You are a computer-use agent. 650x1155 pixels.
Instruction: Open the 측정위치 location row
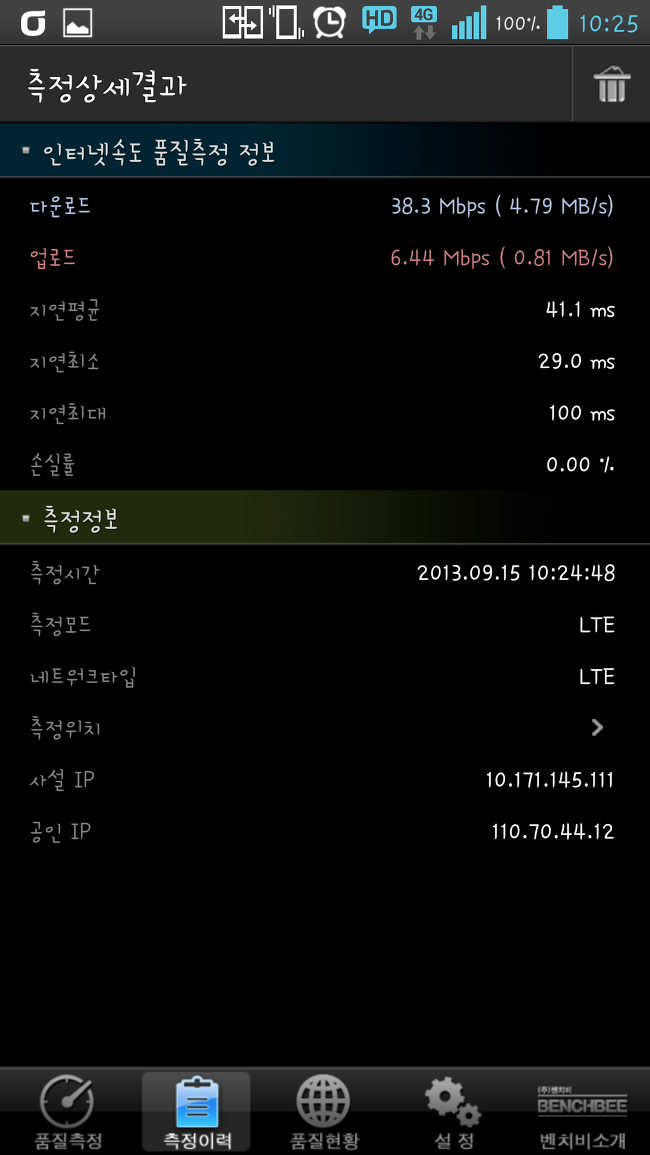coord(325,728)
